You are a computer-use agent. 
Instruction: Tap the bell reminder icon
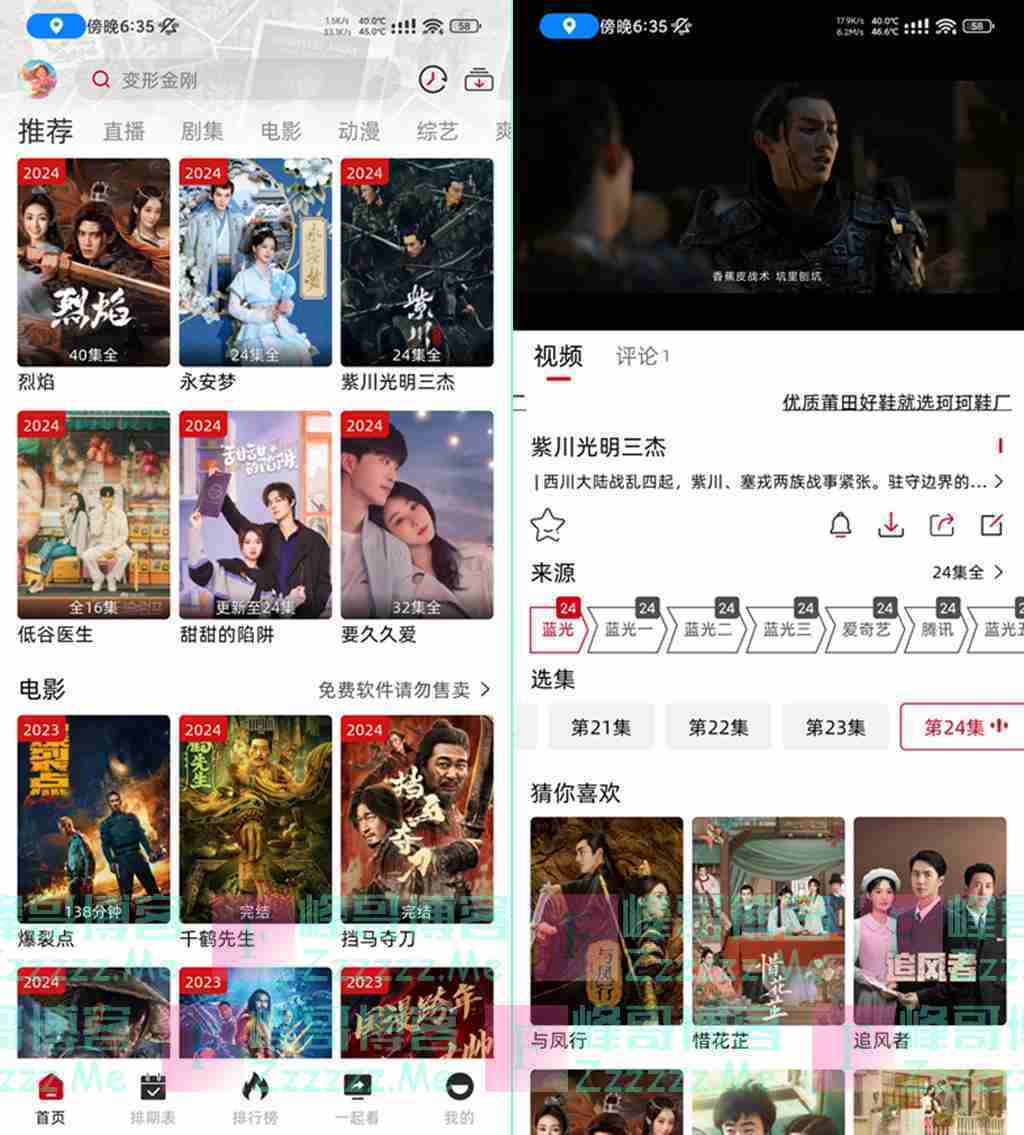click(841, 524)
